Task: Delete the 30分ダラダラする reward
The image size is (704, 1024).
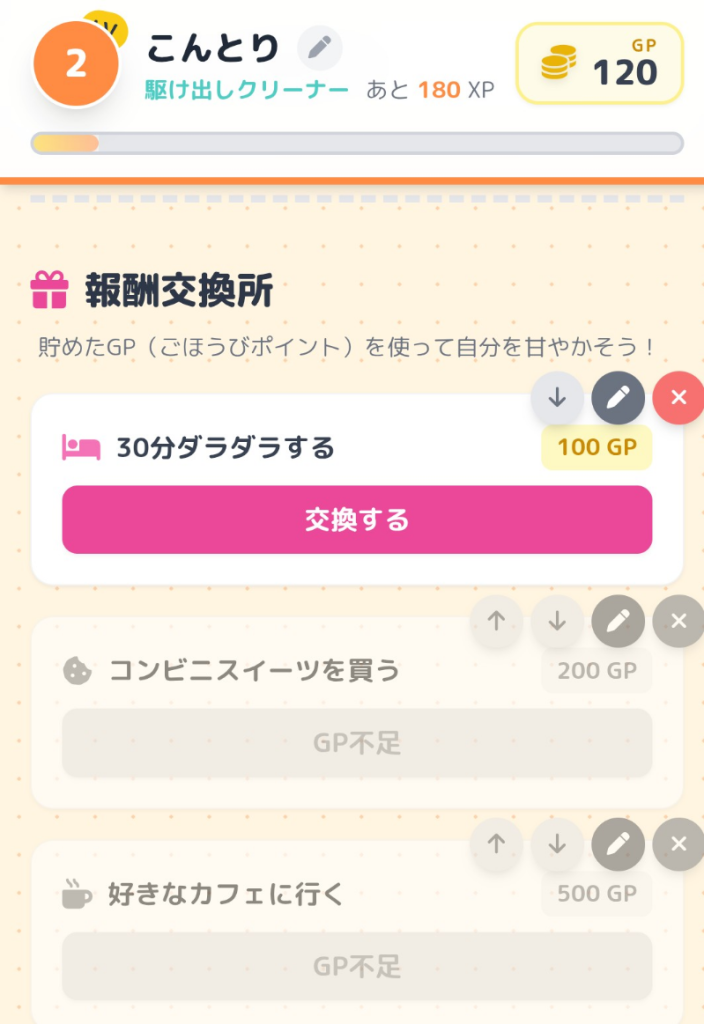Action: click(x=678, y=398)
